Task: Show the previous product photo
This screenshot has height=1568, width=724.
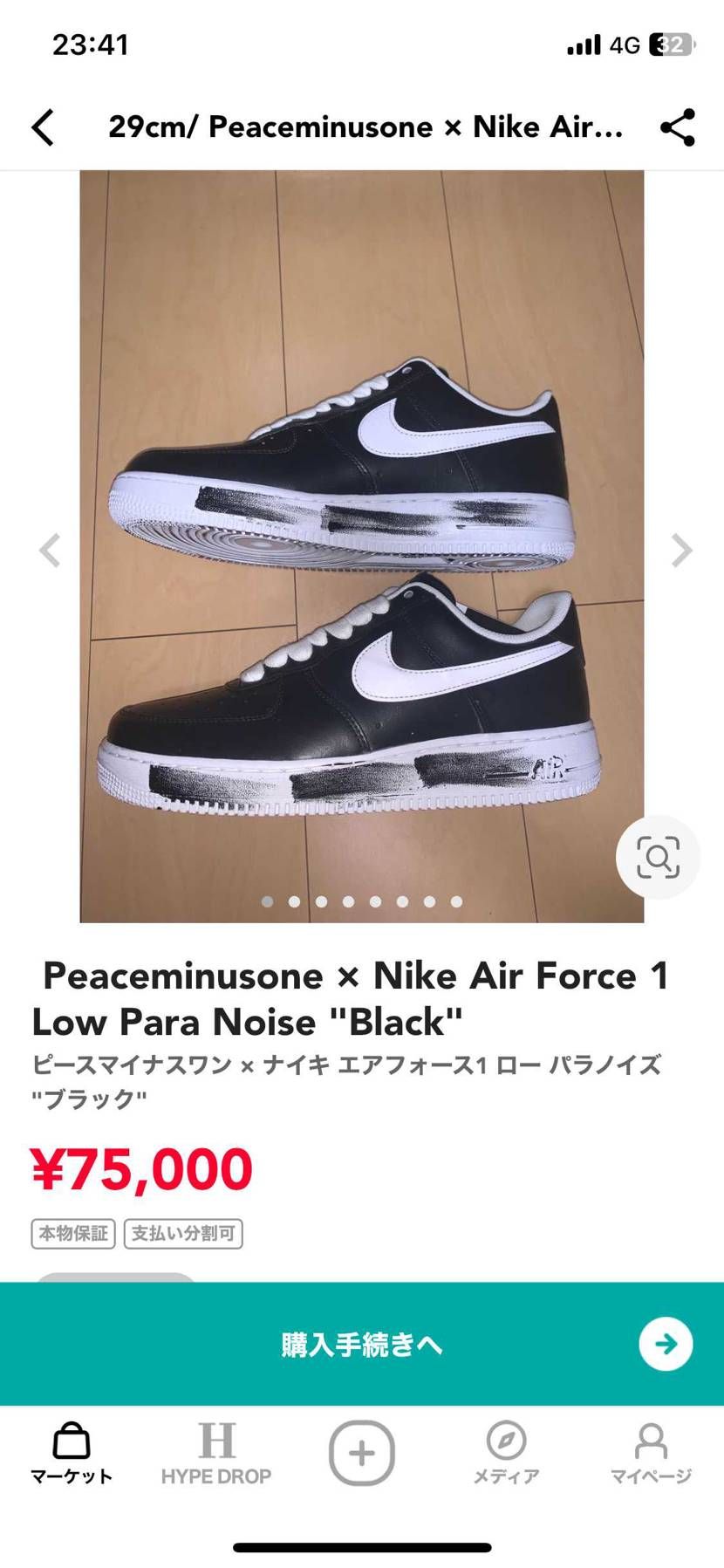Action: [50, 550]
